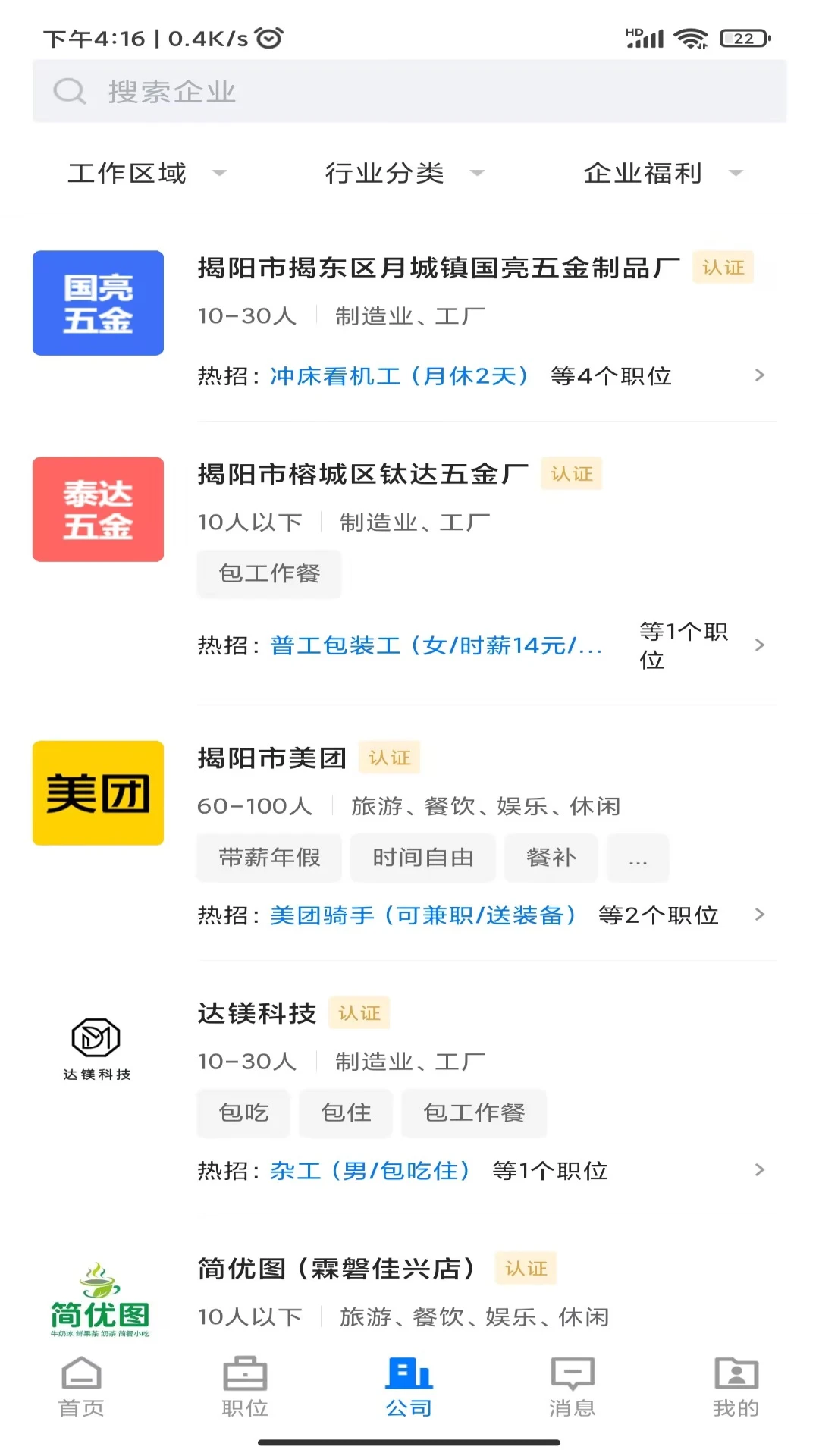Tap the 我的 profile icon
Image resolution: width=819 pixels, height=1456 pixels.
click(736, 1385)
